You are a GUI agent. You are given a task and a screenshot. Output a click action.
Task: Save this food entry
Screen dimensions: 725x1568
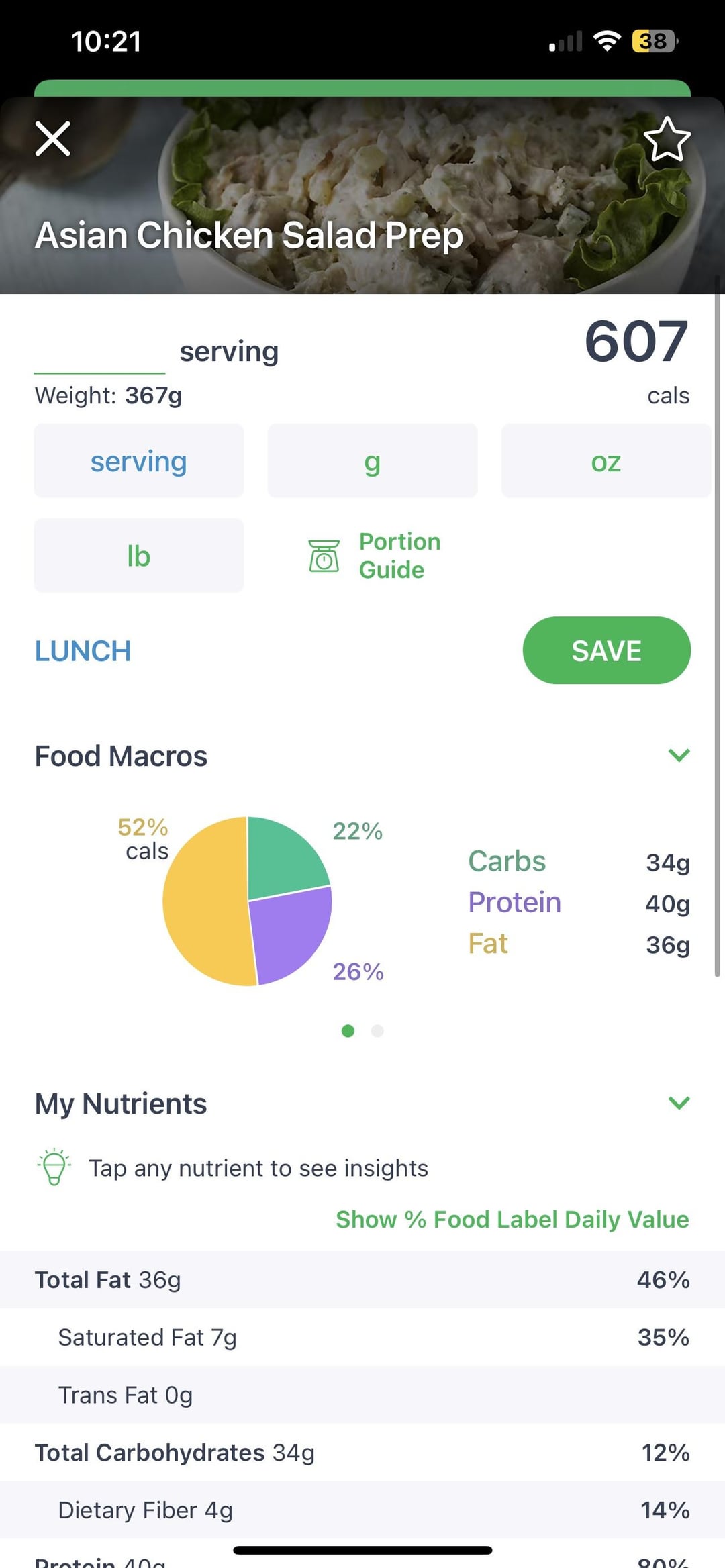pos(607,650)
